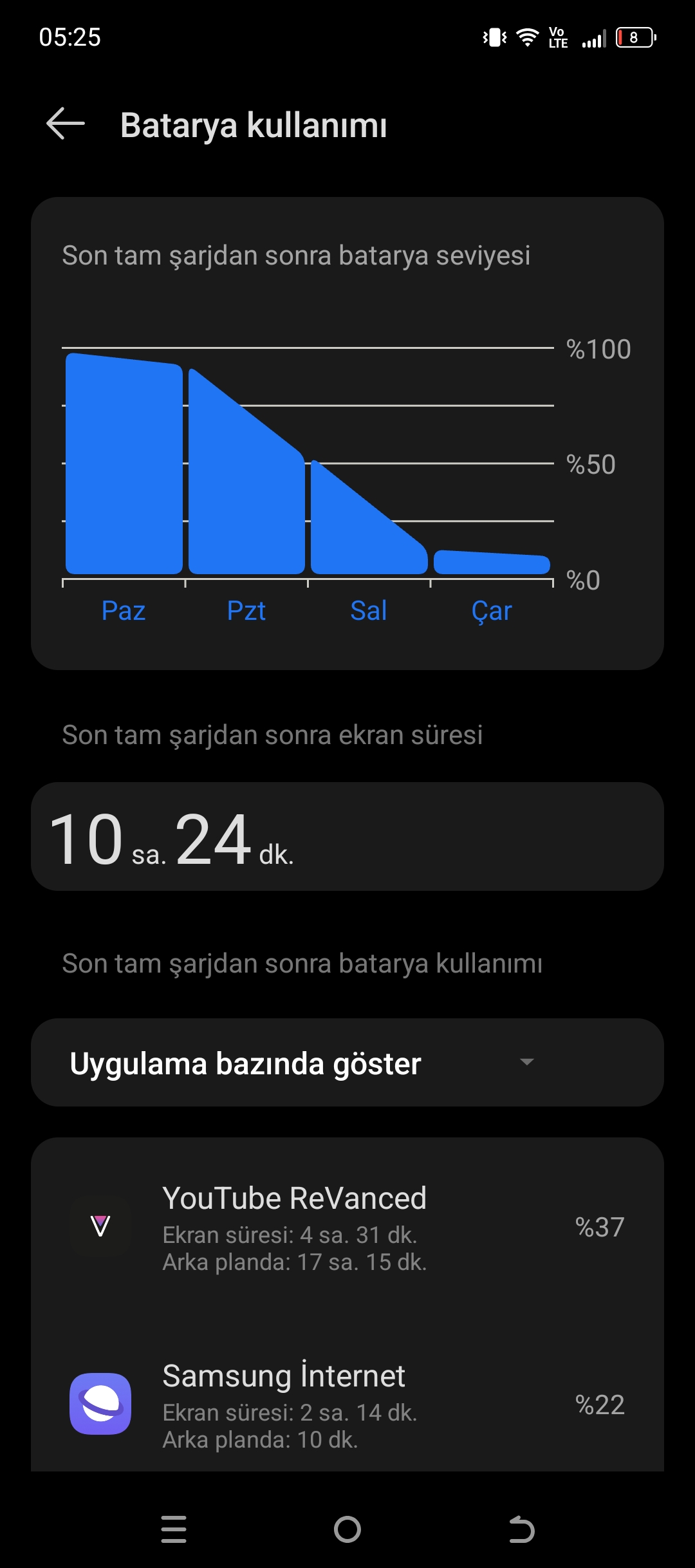This screenshot has width=695, height=1568.
Task: Go back from Batarya kullanımı
Action: pos(66,124)
